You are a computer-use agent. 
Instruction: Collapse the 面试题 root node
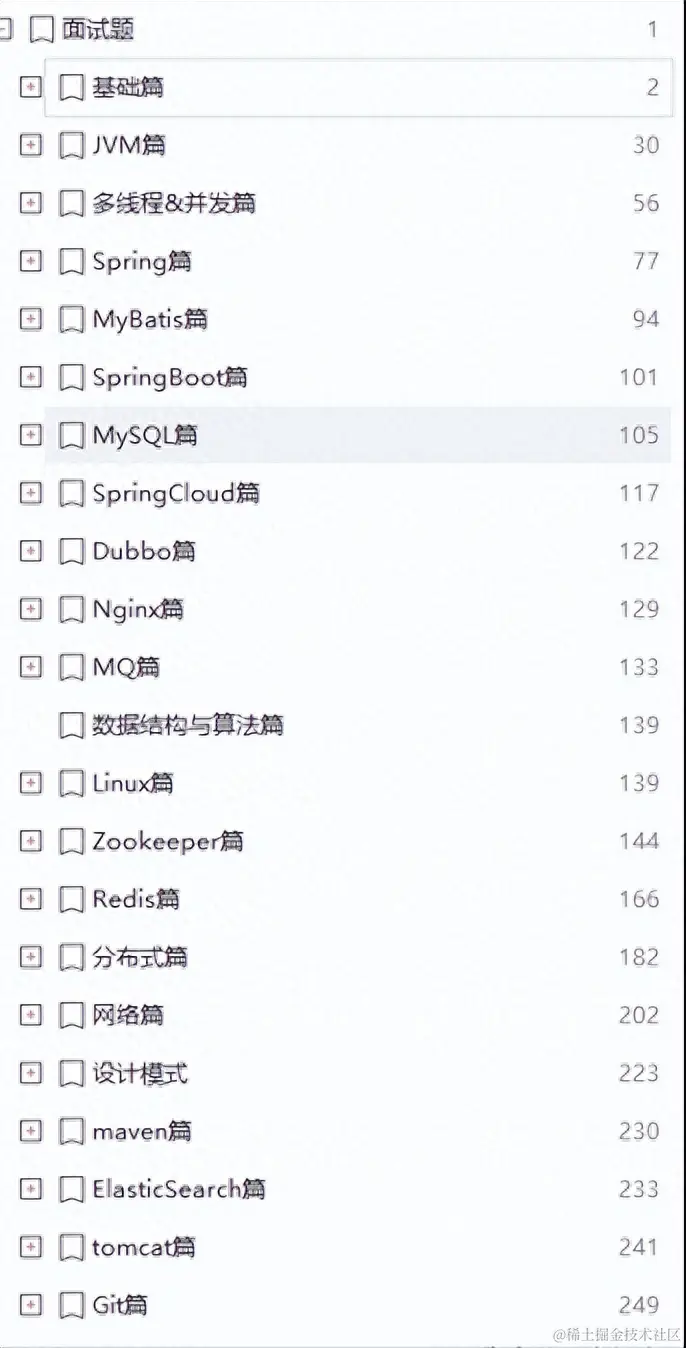click(4, 30)
